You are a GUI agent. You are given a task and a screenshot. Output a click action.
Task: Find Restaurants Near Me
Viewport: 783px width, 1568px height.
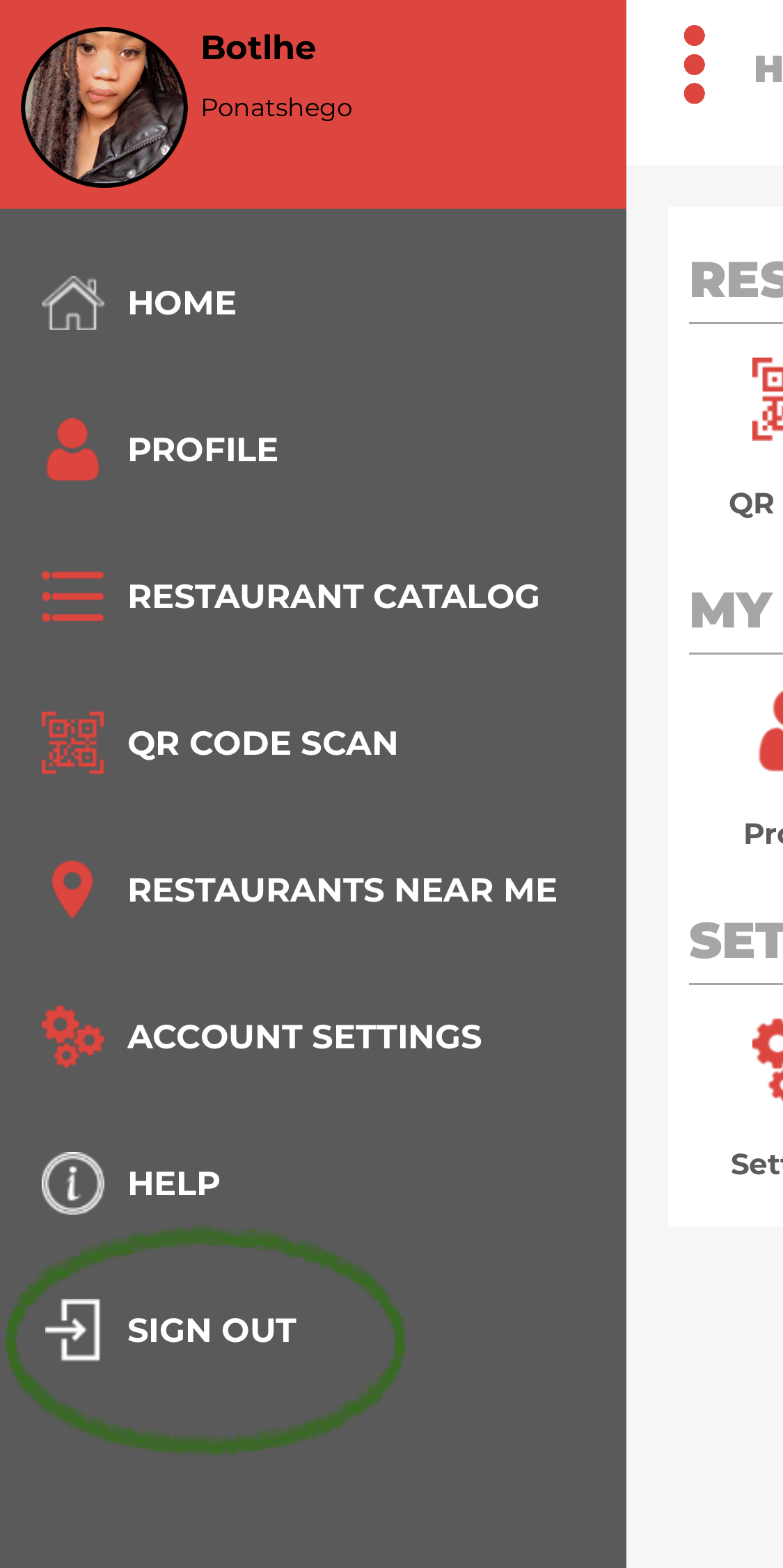pyautogui.click(x=341, y=890)
